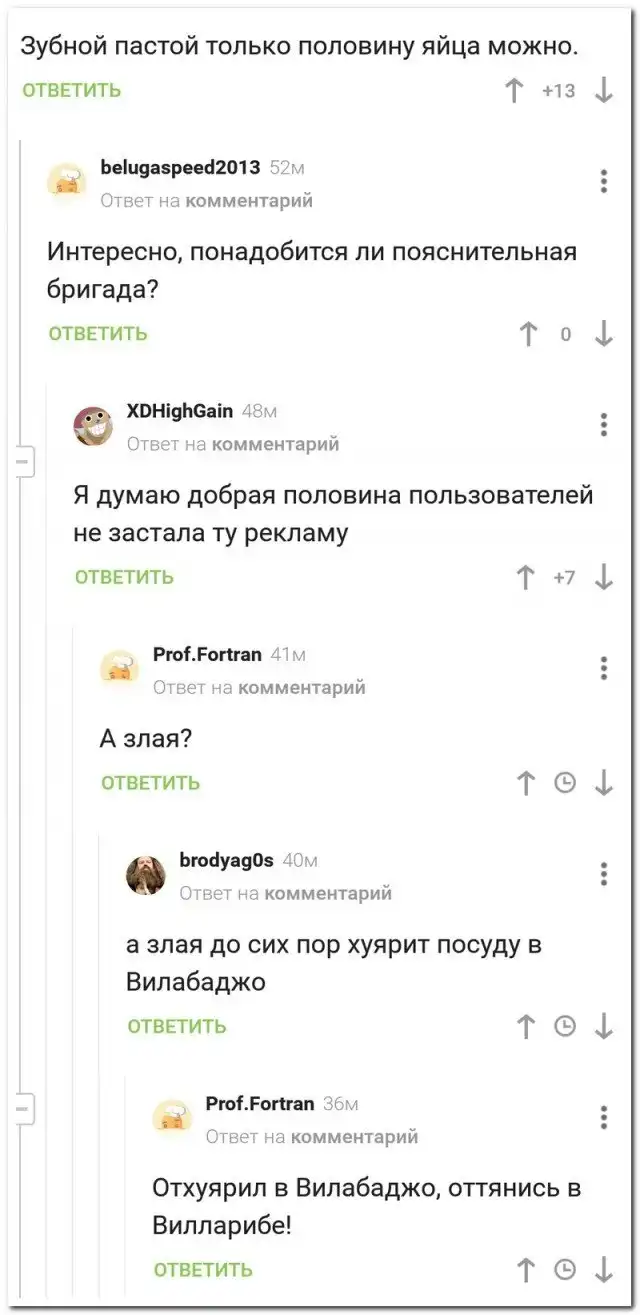
Task: Open XDHighGain's profile
Action: click(180, 410)
